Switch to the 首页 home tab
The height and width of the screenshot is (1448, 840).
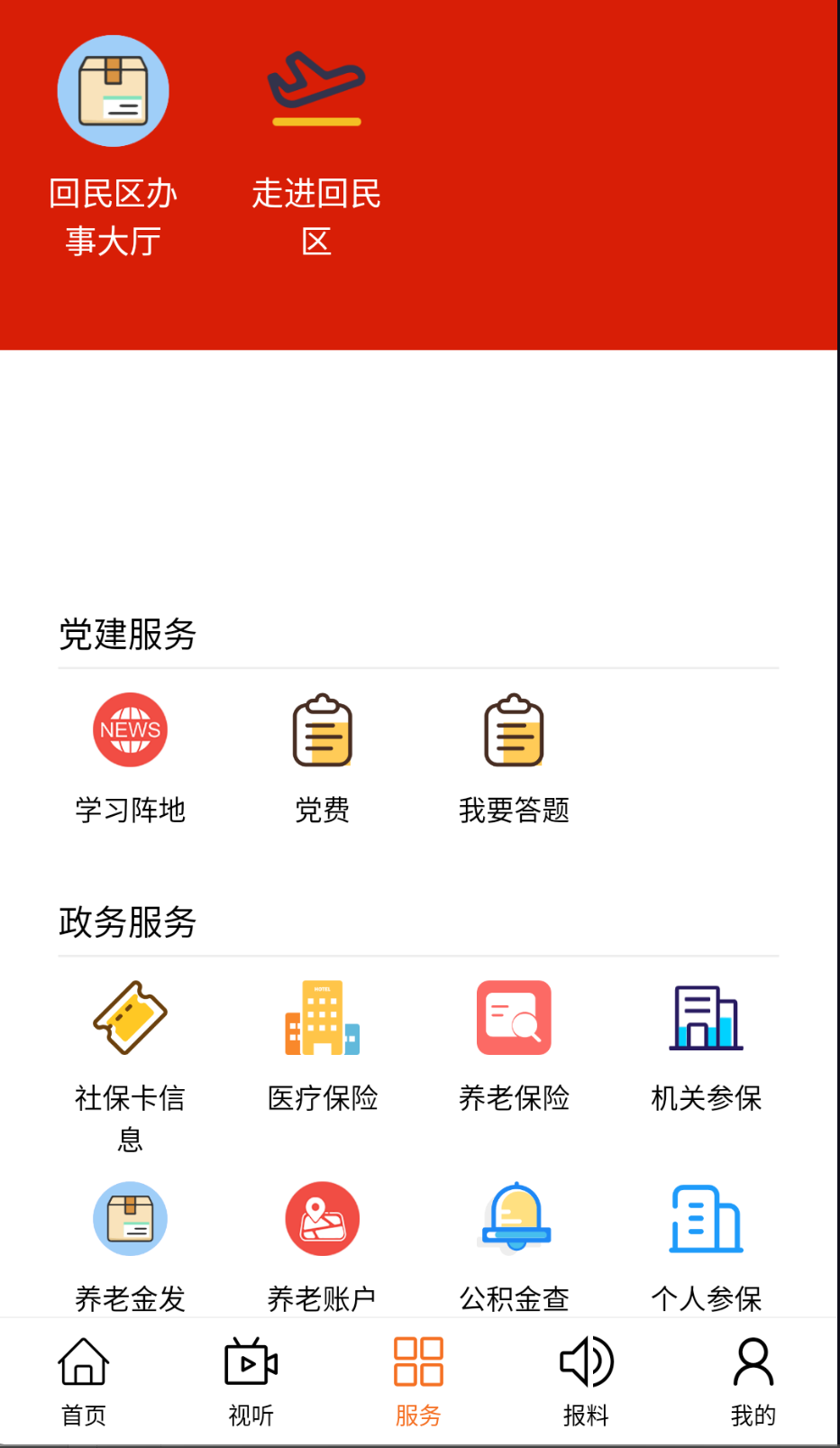83,1379
